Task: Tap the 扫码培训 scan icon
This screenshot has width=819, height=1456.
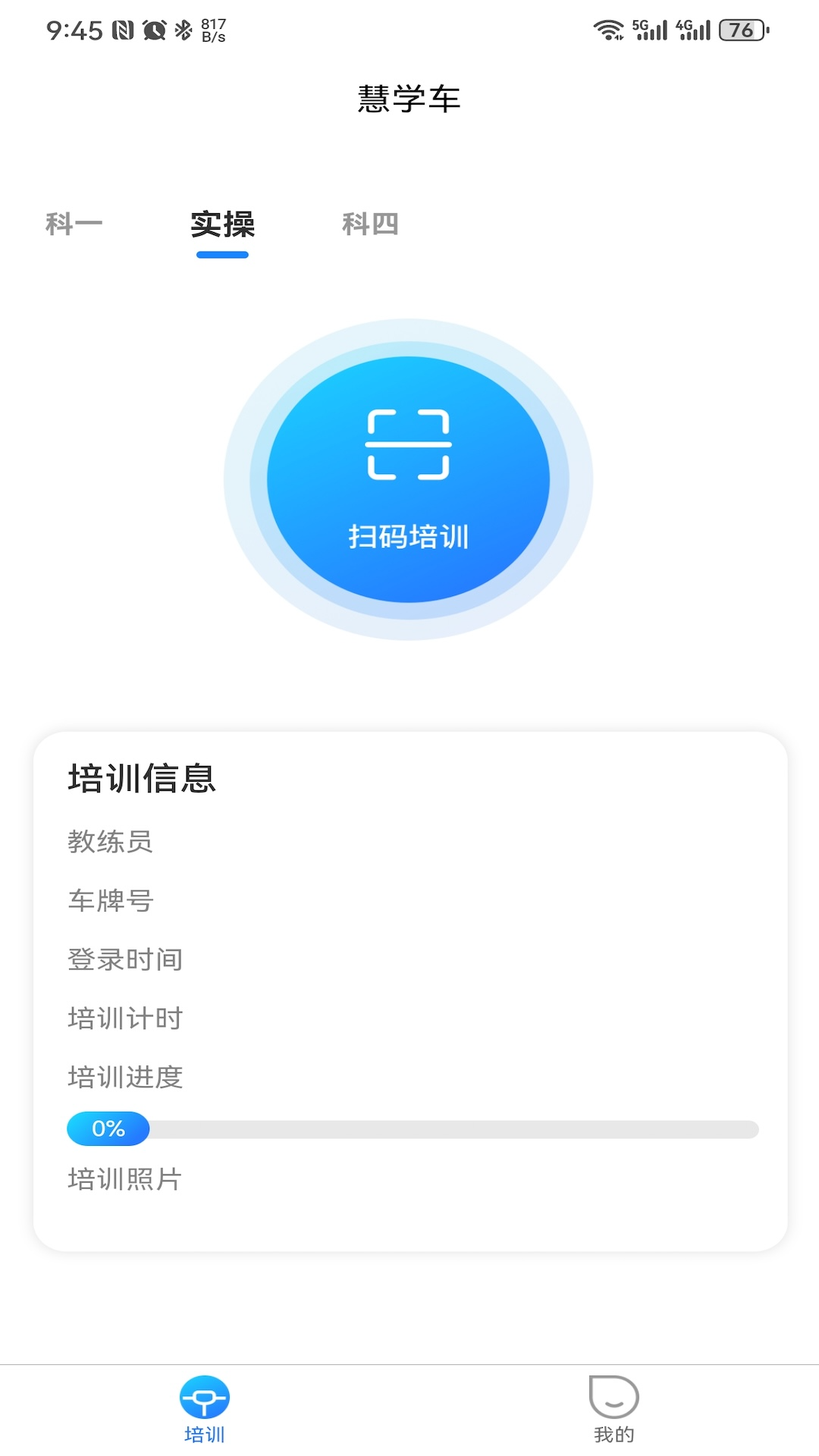Action: pyautogui.click(x=407, y=444)
